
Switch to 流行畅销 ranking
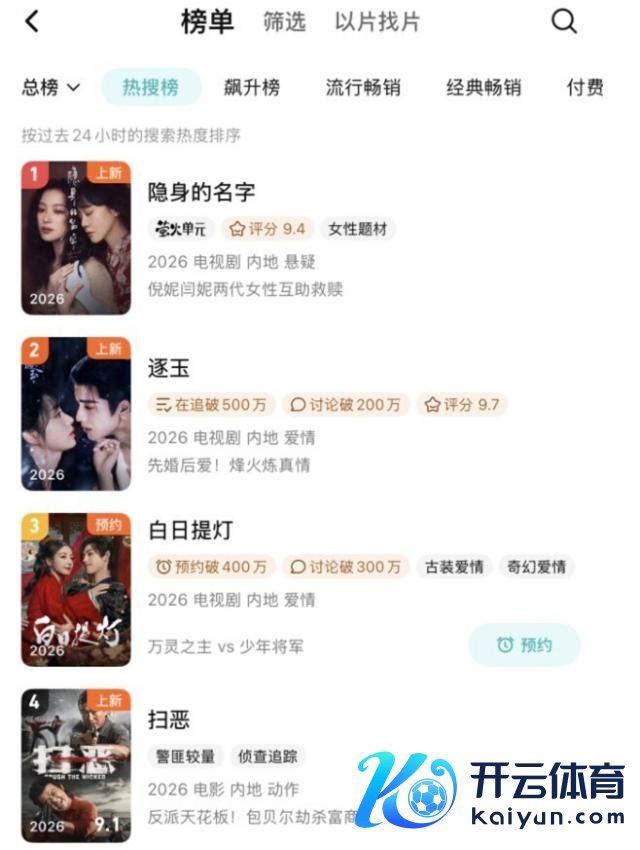tap(363, 88)
